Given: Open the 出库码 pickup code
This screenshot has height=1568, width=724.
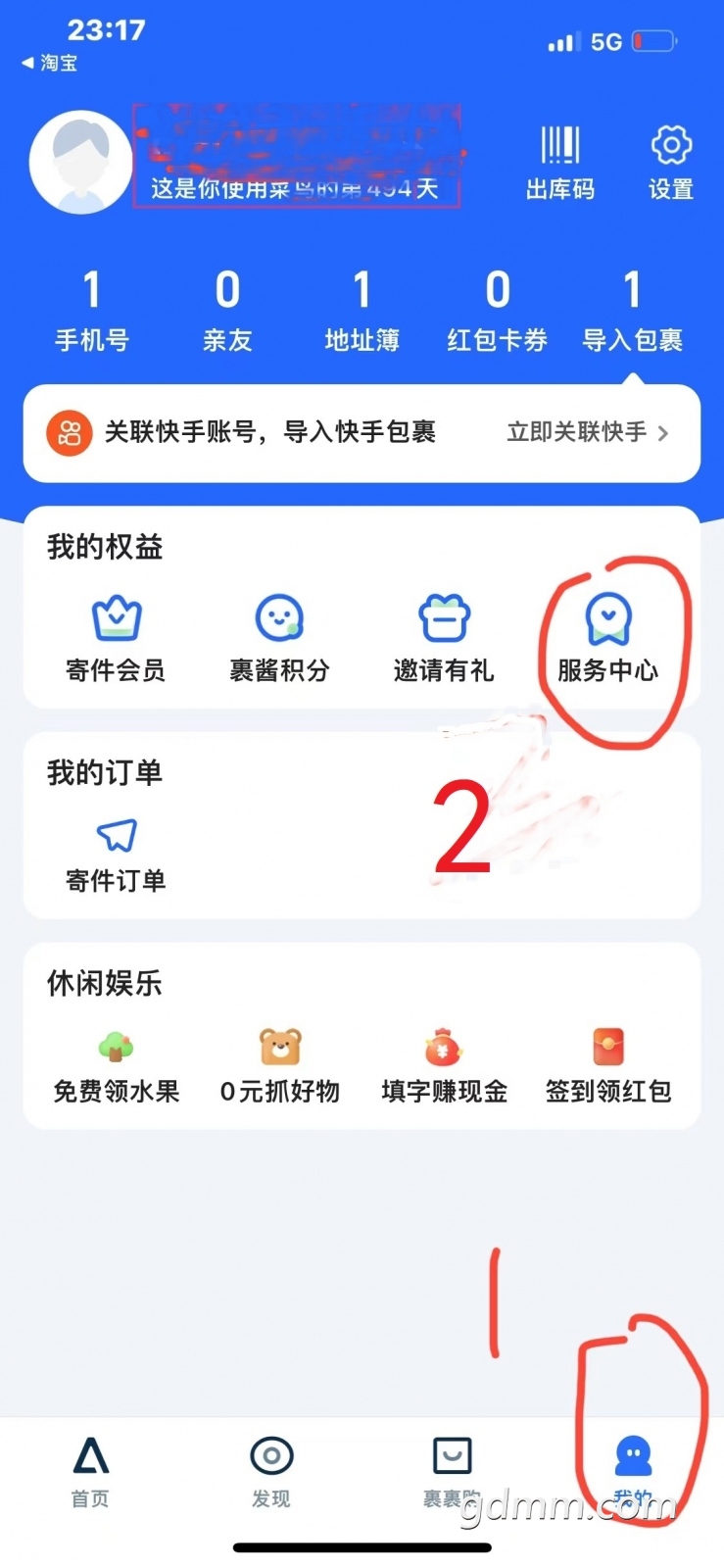Looking at the screenshot, I should 559,162.
